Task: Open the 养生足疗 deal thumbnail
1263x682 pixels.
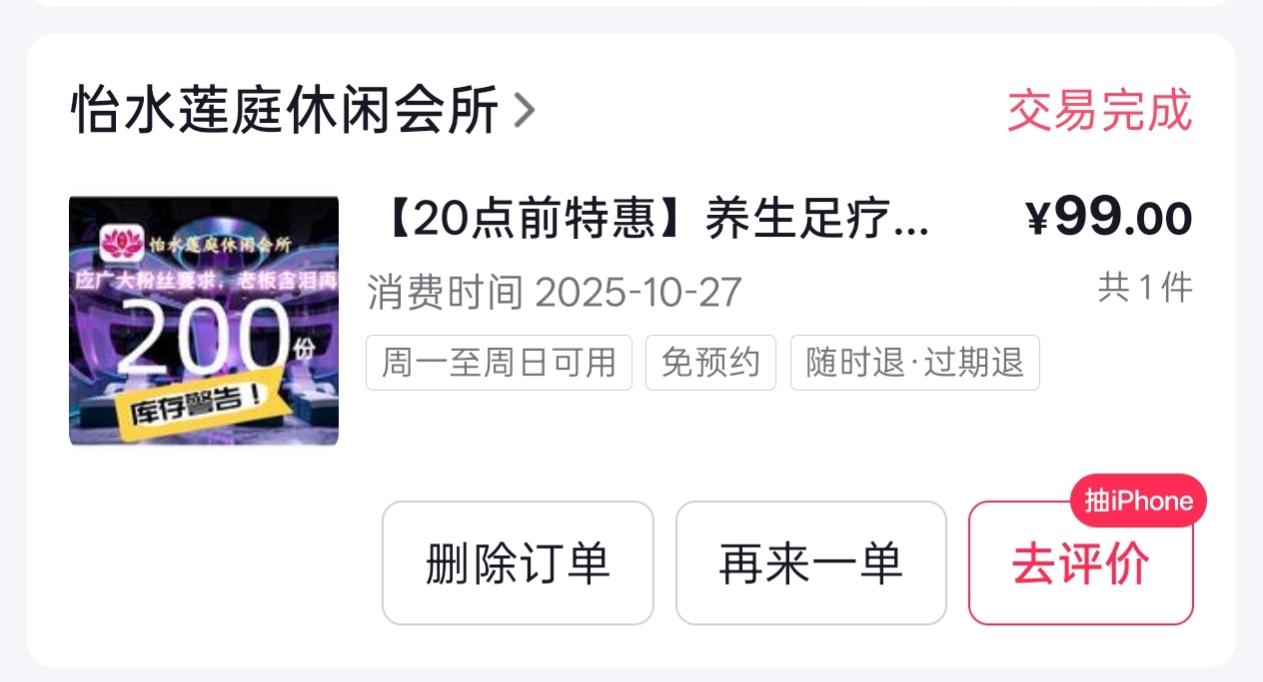Action: pyautogui.click(x=204, y=321)
